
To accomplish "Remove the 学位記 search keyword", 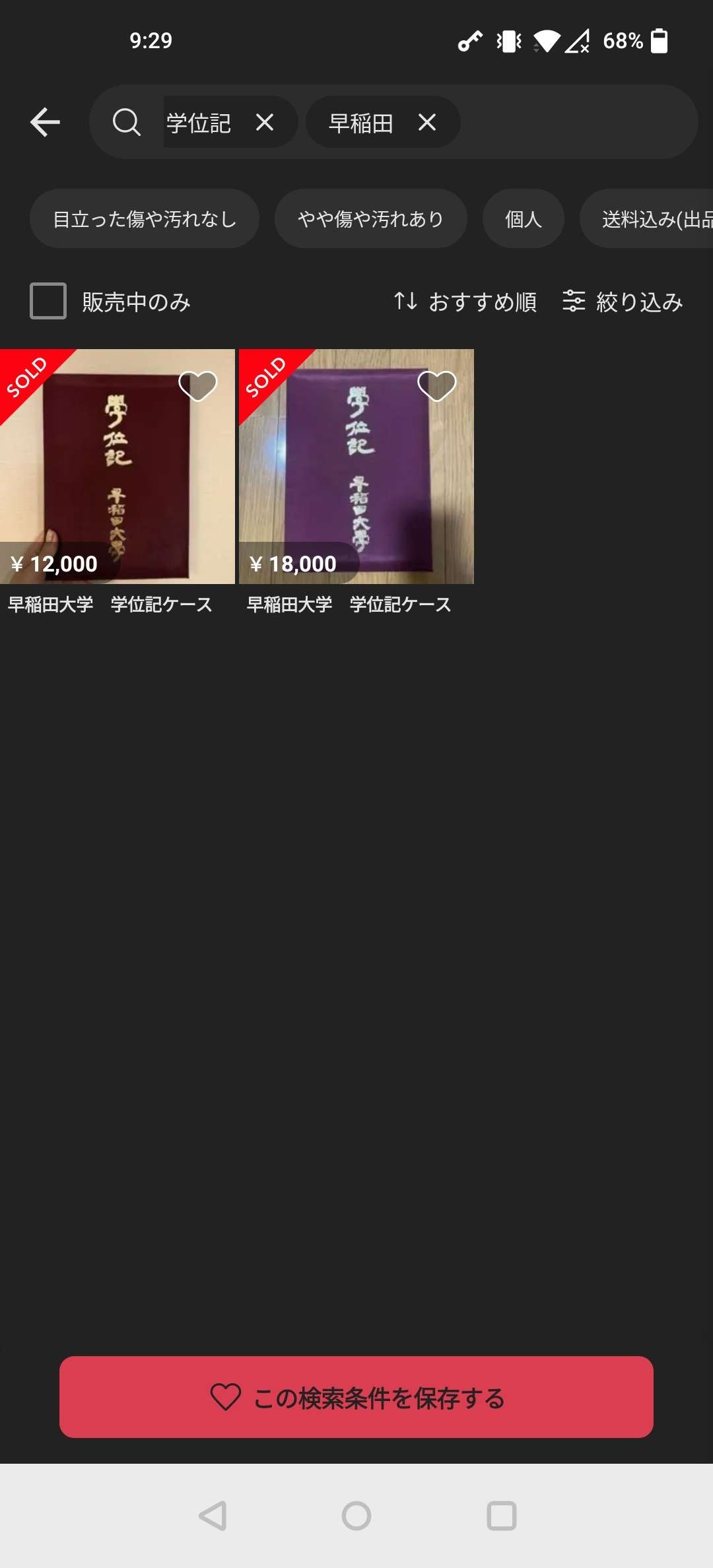I will [x=265, y=122].
